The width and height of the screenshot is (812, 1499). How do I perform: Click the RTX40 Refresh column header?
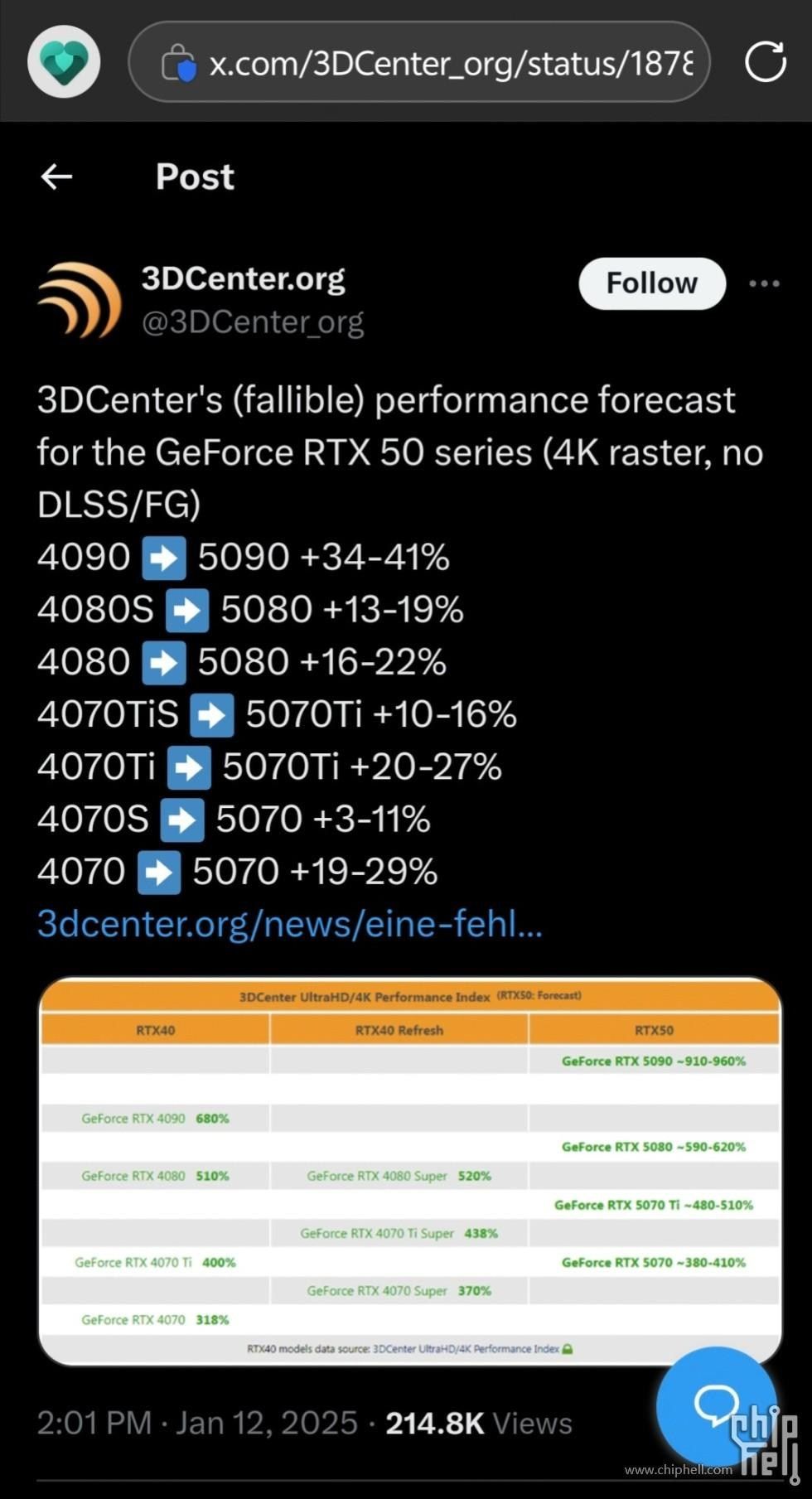(399, 1030)
